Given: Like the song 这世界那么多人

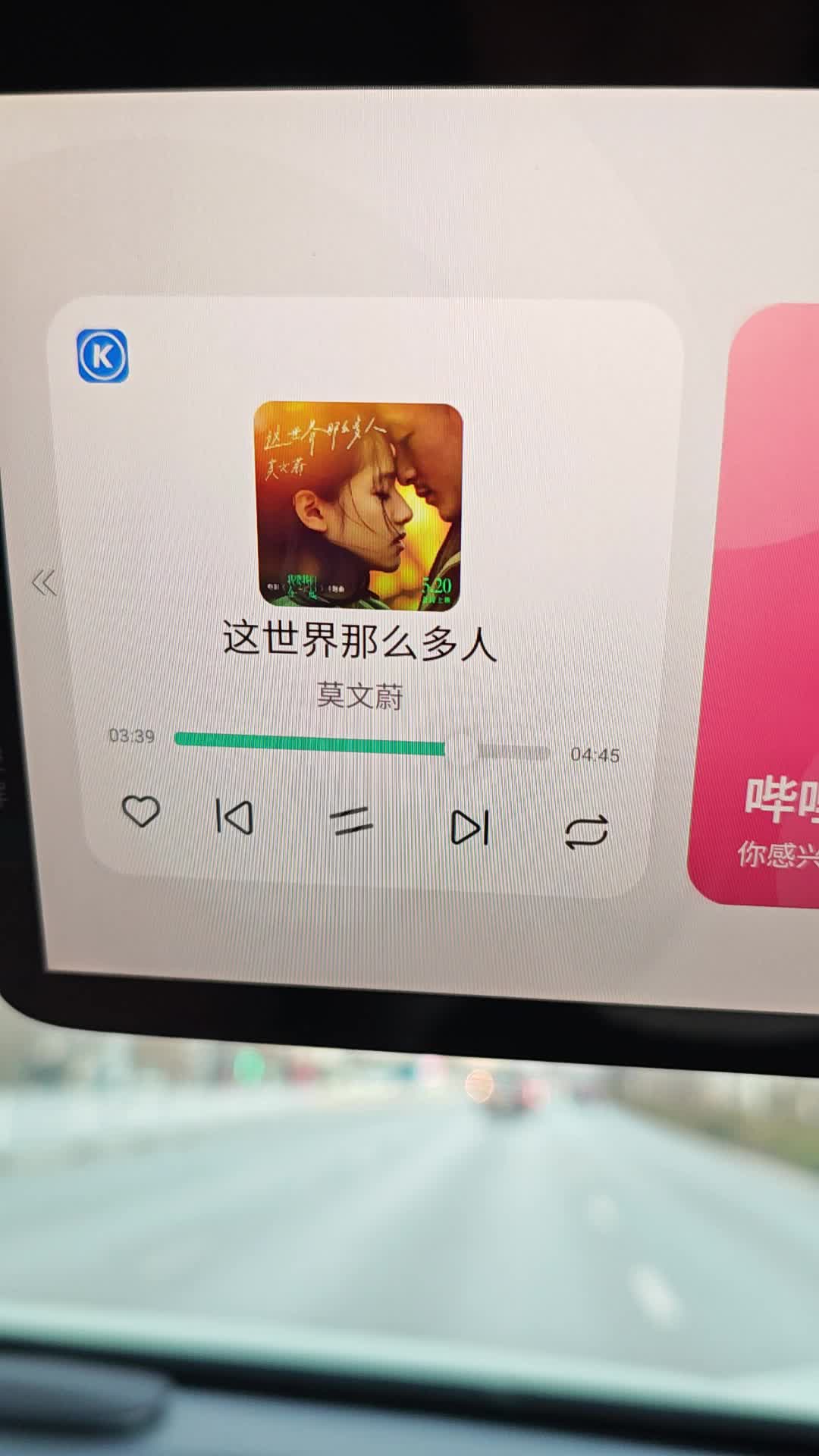Looking at the screenshot, I should pos(141,811).
